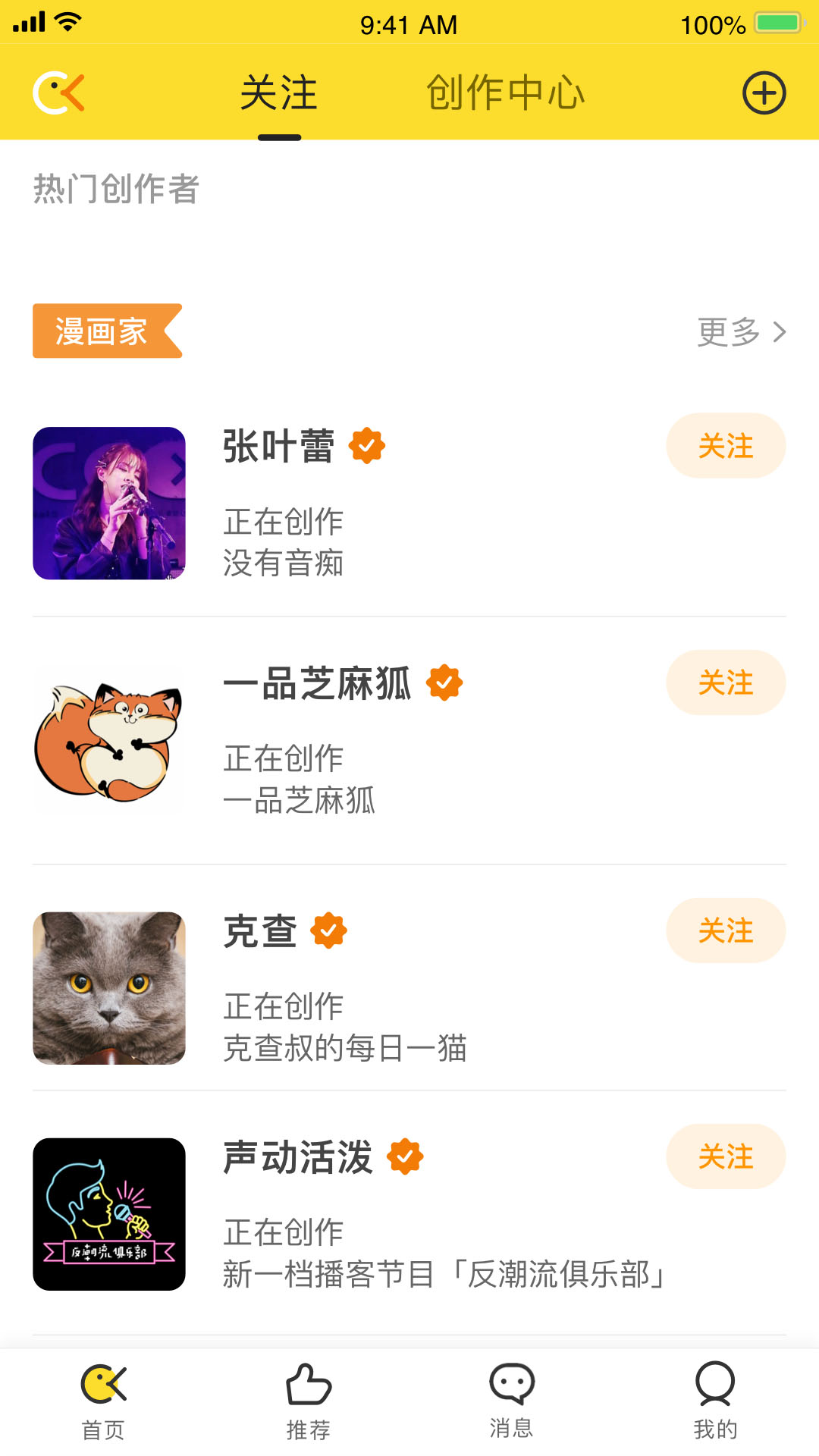Open 更多 to see more creators
Screen dimensions: 819x1456
[x=741, y=332]
